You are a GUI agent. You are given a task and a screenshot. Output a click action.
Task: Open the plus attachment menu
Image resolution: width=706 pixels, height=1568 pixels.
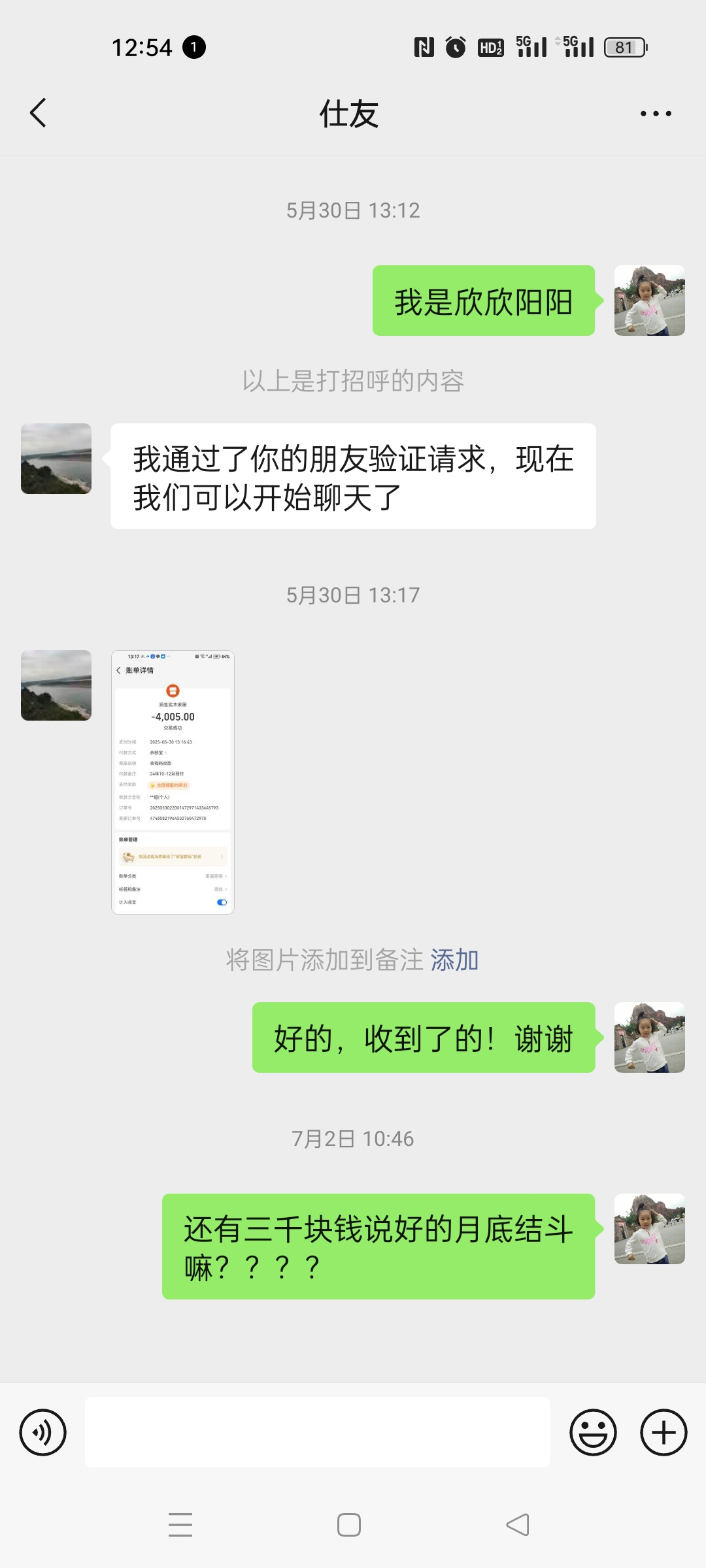(x=664, y=1433)
